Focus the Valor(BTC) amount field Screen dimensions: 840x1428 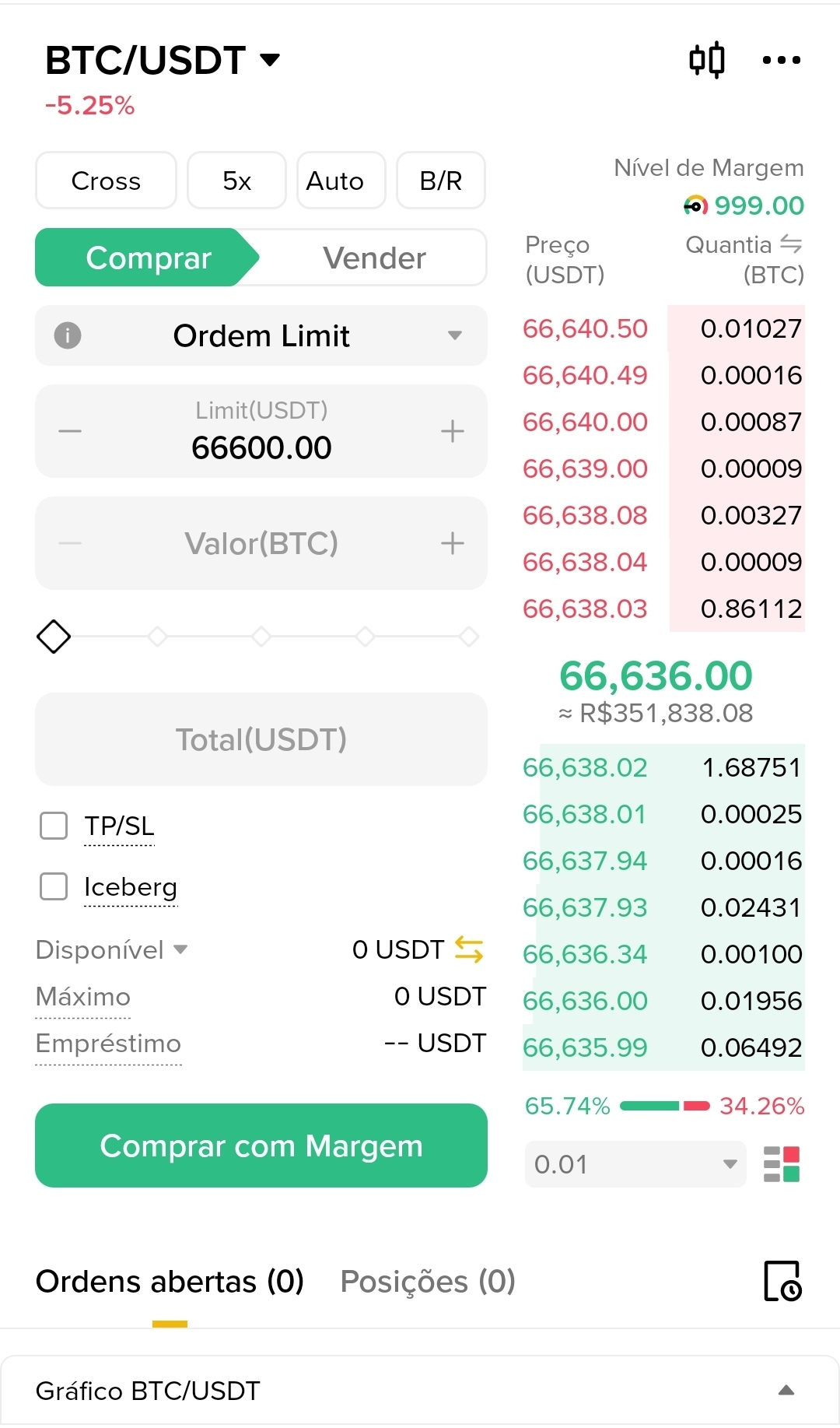(261, 543)
